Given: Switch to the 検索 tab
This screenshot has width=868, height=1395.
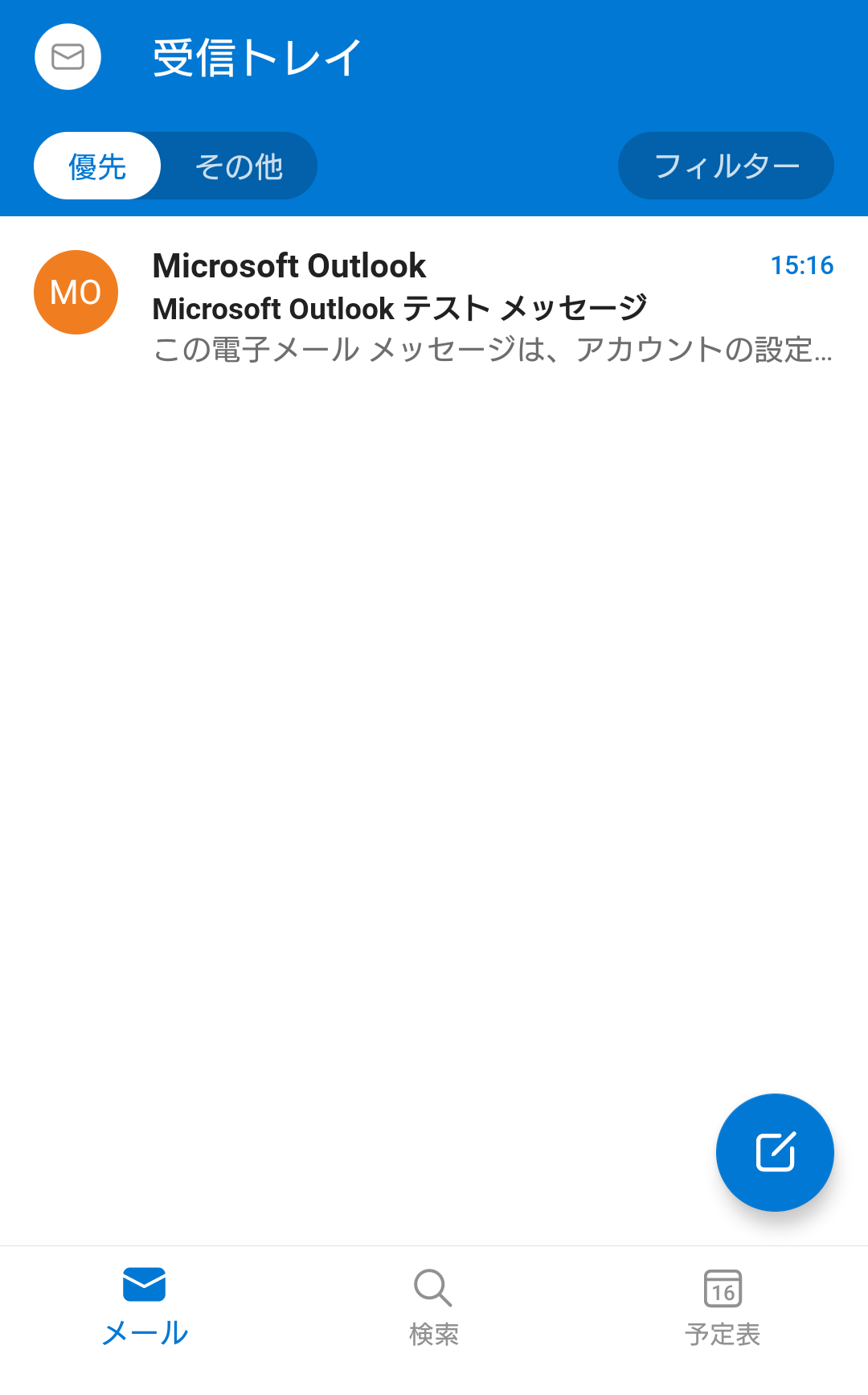Looking at the screenshot, I should tap(433, 1306).
